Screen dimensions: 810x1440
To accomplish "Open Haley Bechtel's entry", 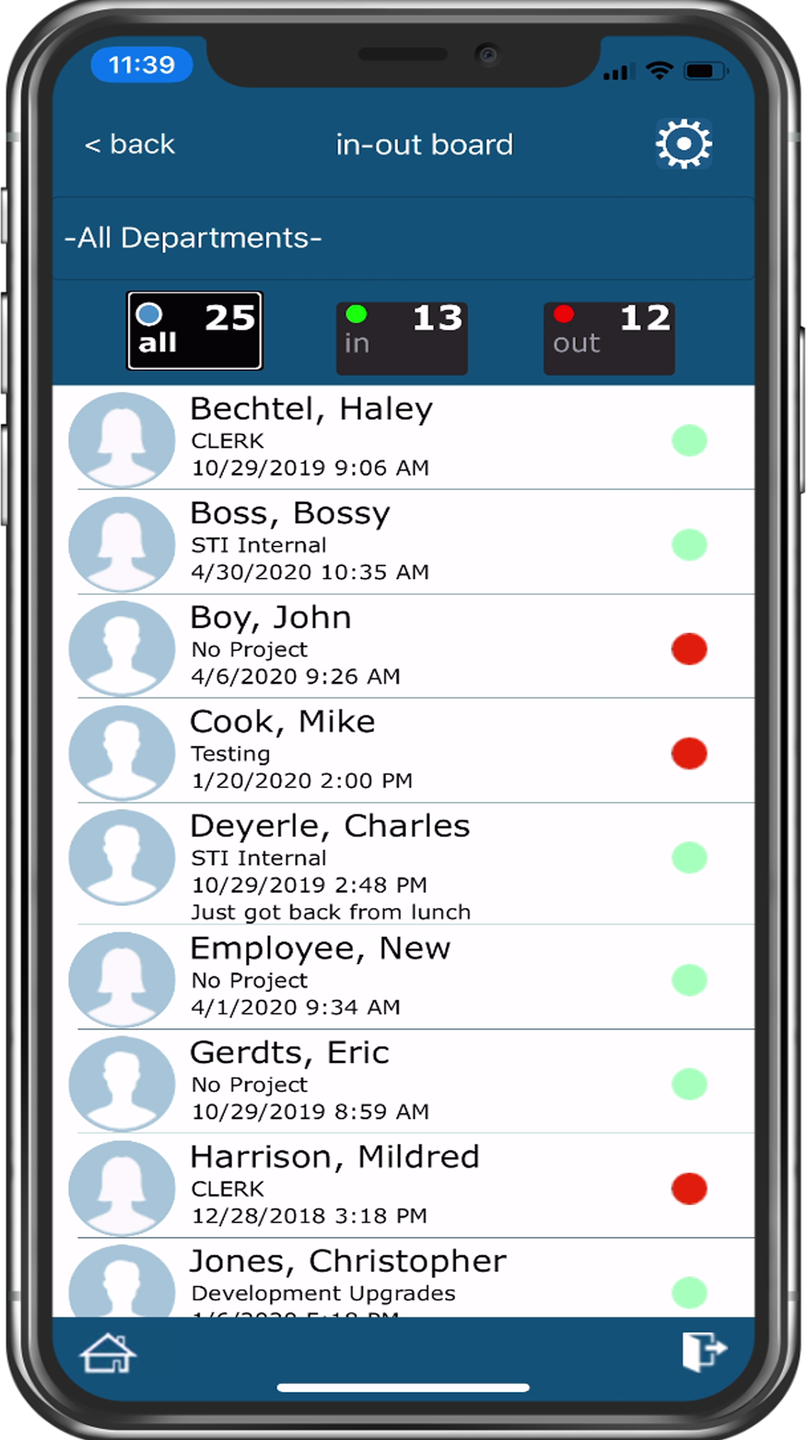I will point(404,439).
